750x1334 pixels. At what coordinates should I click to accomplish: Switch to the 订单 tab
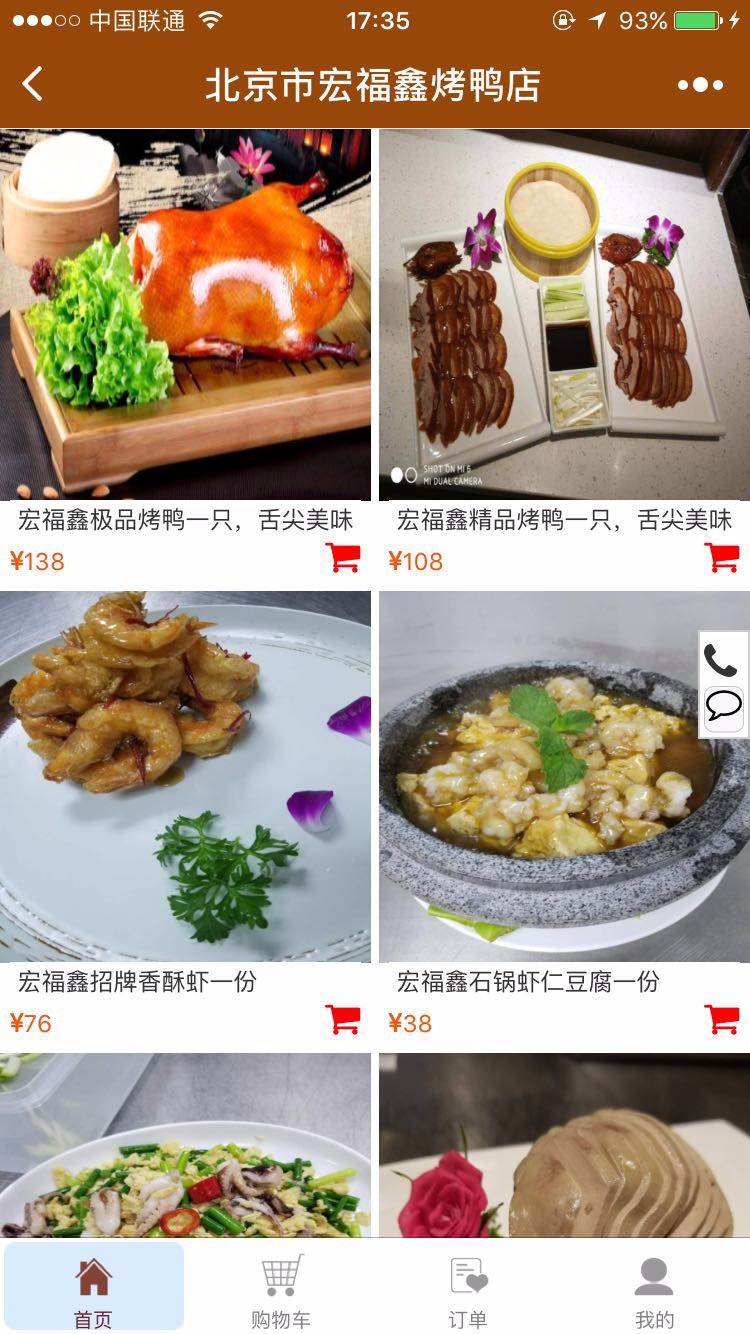[468, 1287]
